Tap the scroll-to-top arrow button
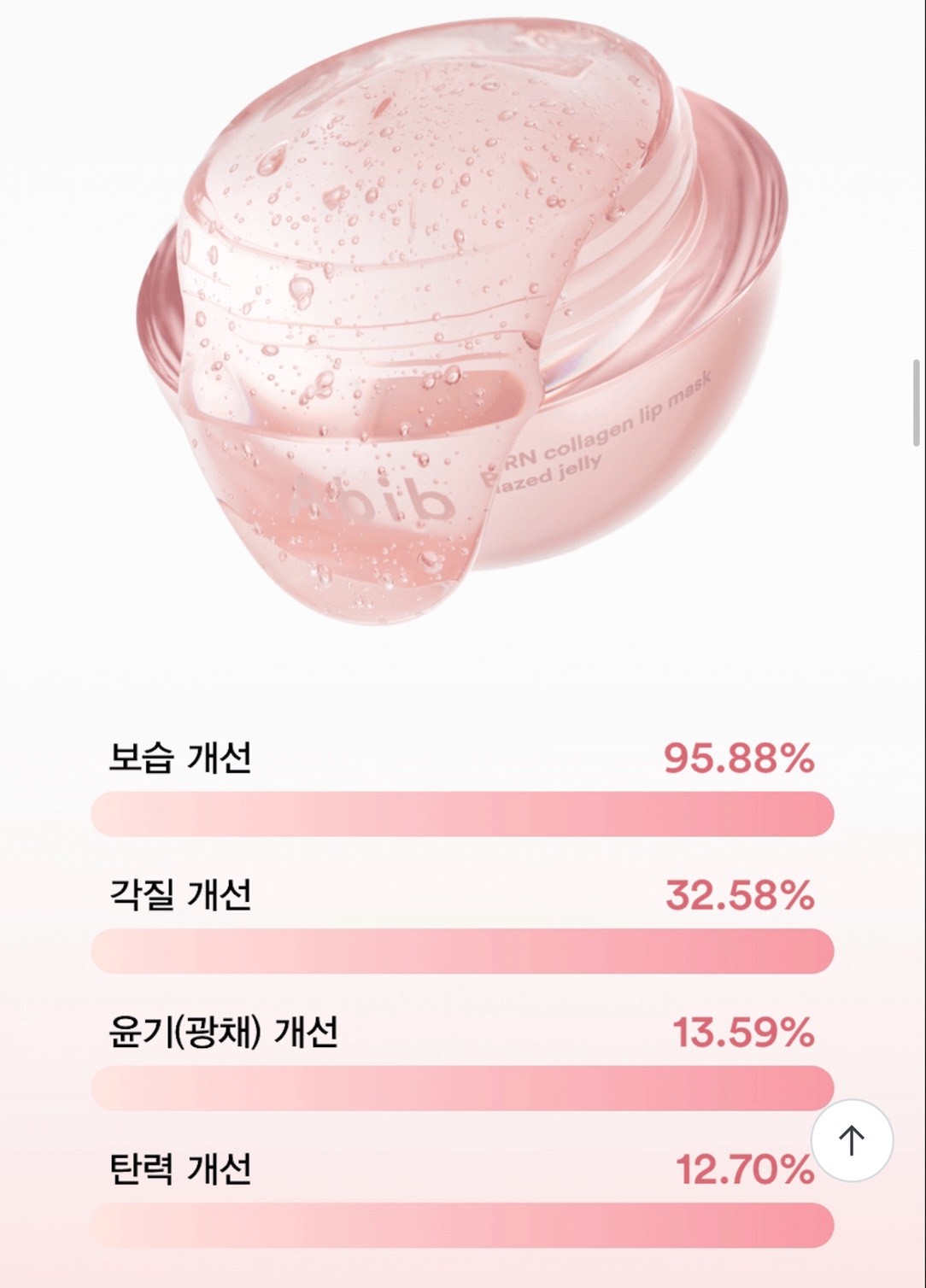This screenshot has width=926, height=1288. tap(852, 1140)
